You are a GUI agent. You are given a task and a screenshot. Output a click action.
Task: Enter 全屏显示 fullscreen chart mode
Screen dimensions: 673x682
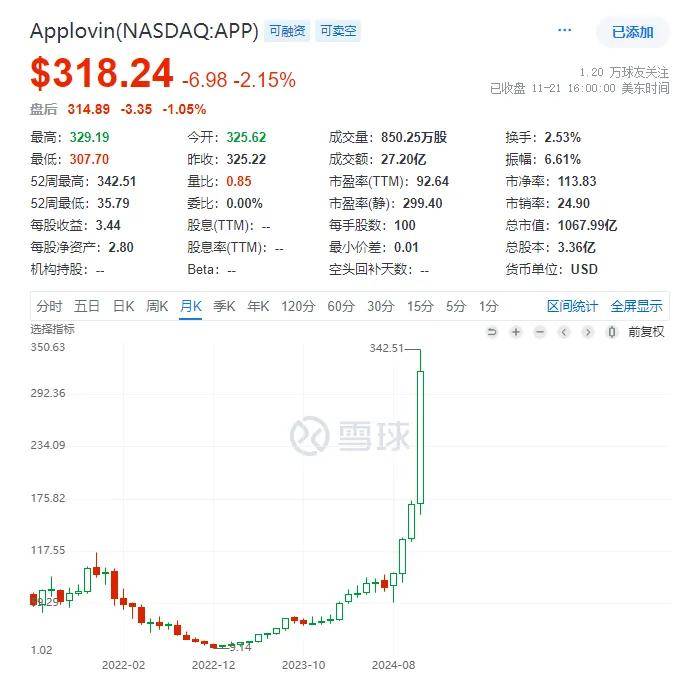636,306
